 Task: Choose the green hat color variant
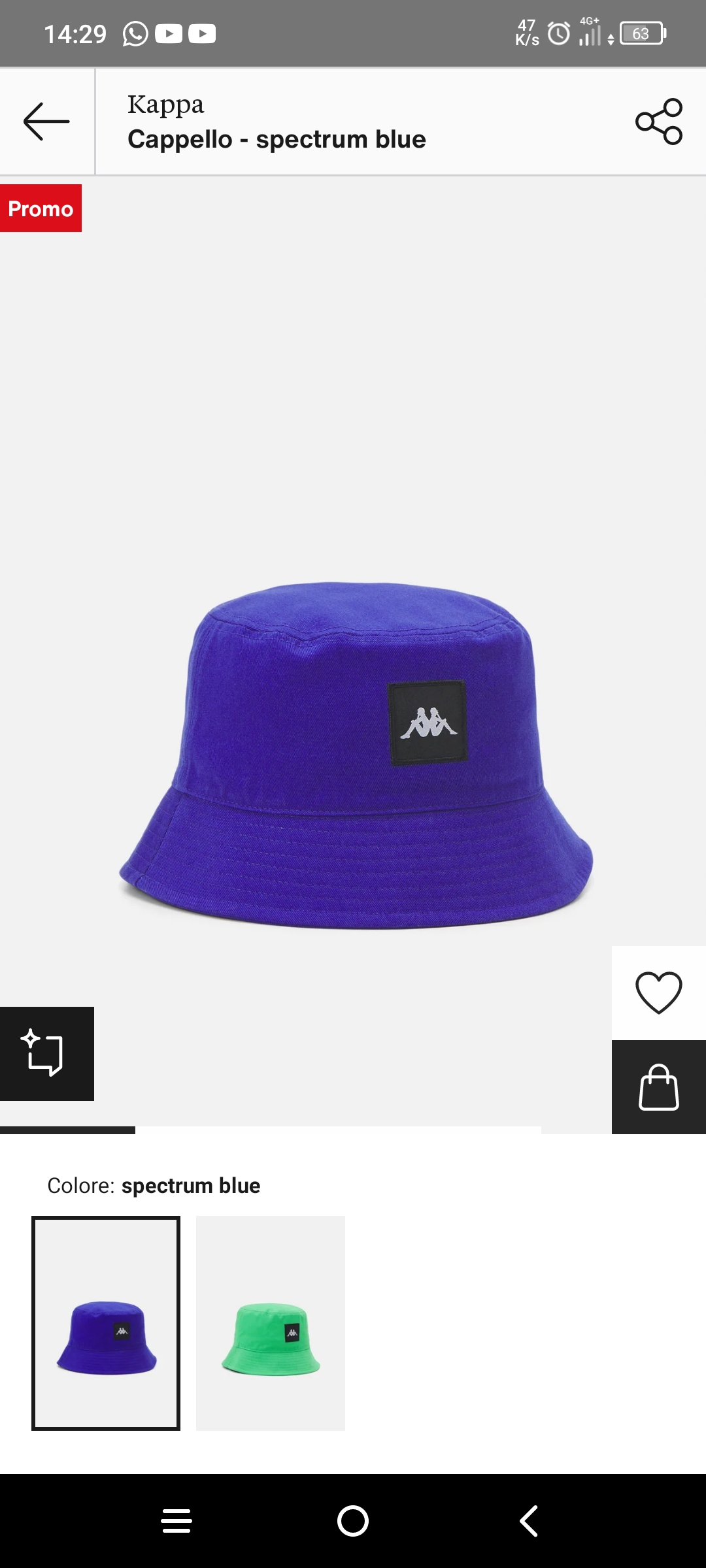tap(271, 1323)
